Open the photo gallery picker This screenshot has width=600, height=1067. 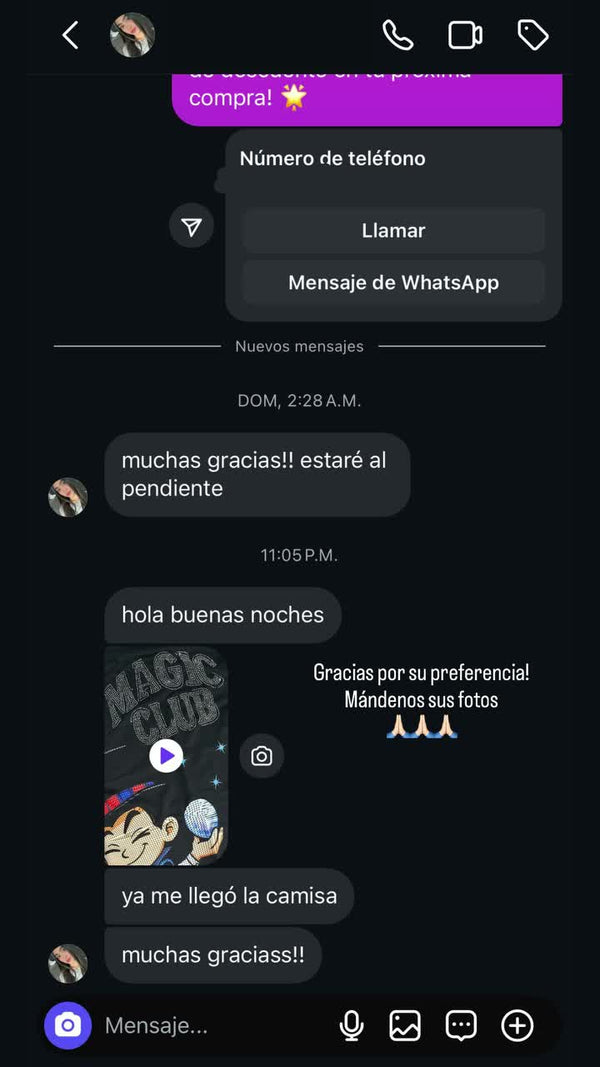coord(405,1025)
